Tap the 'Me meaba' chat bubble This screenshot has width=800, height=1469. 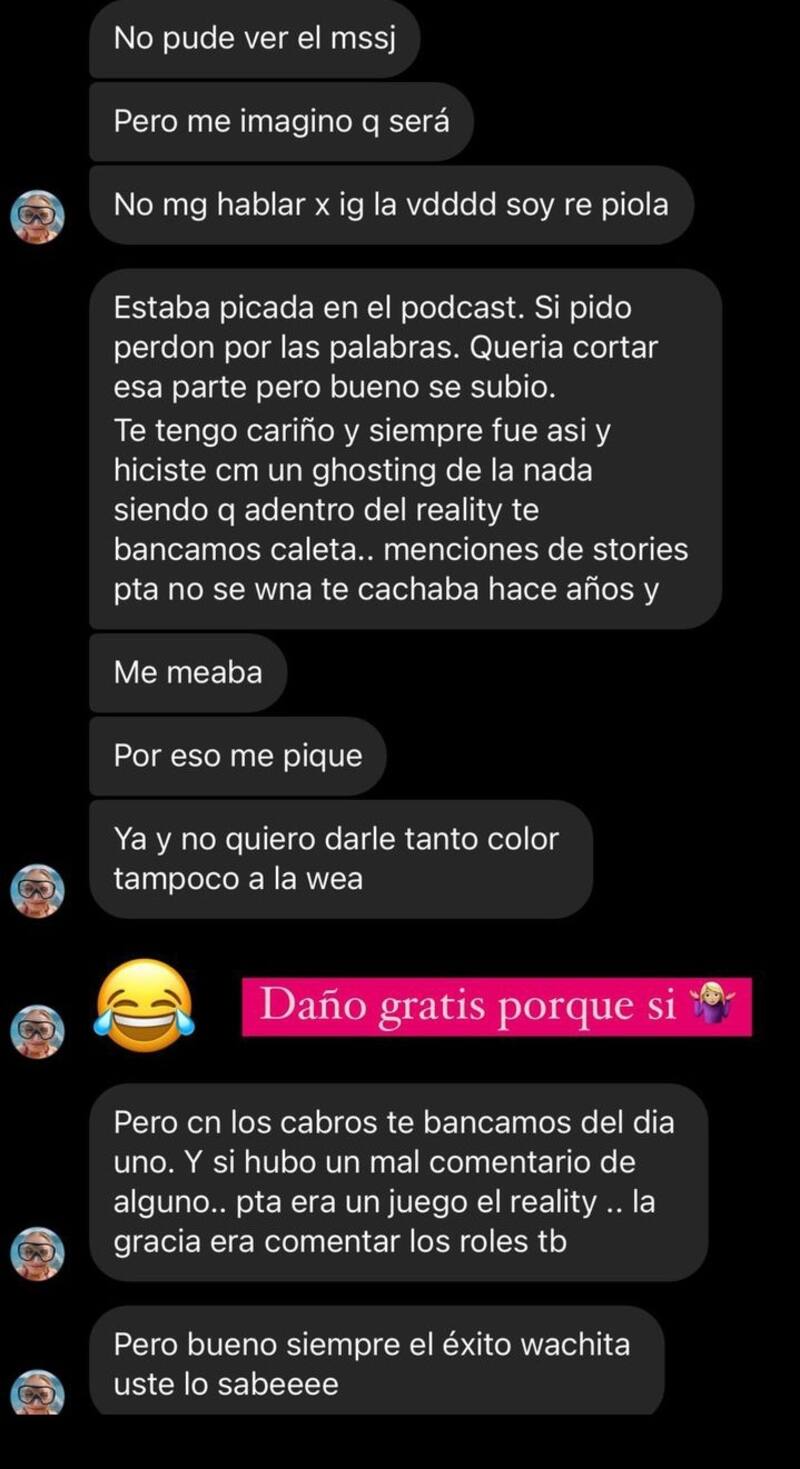coord(188,672)
